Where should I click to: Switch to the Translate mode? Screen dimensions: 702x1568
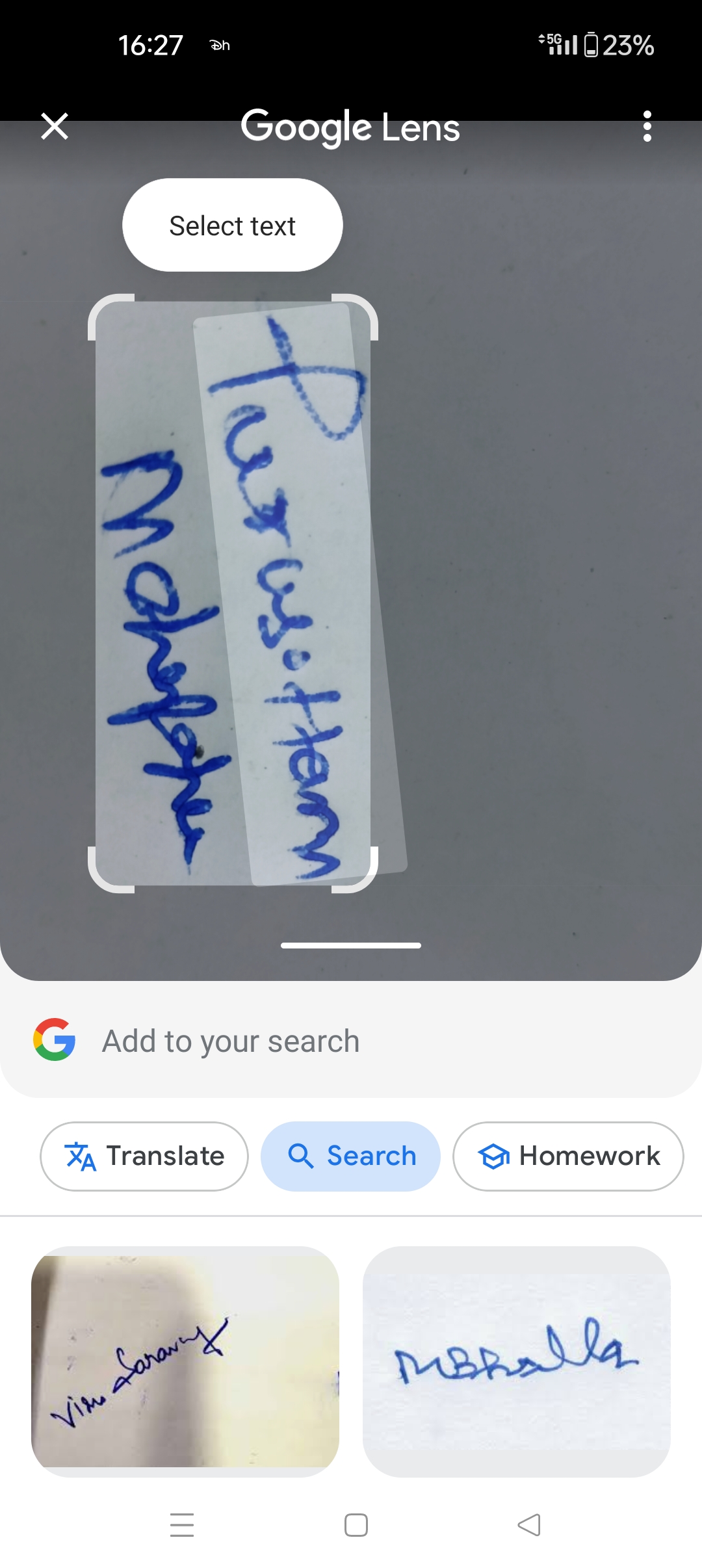(144, 1156)
